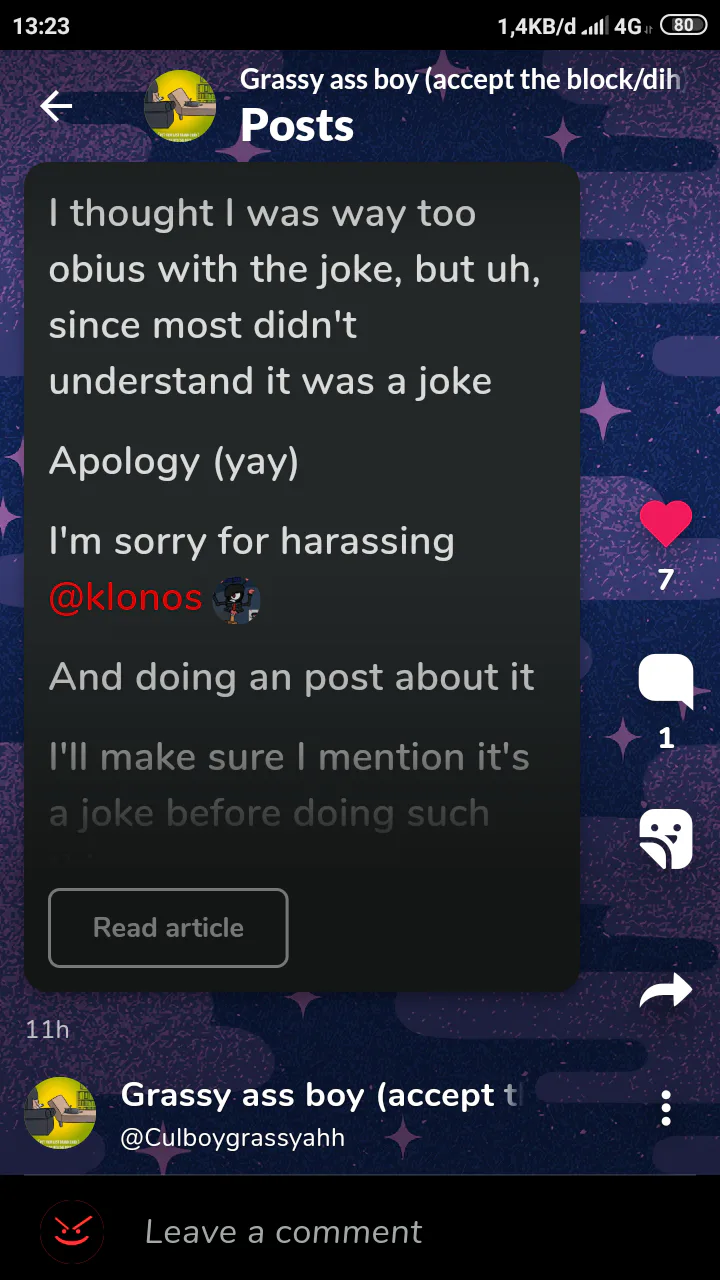The image size is (720, 1280).
Task: Tap the sticker face icon
Action: [666, 838]
